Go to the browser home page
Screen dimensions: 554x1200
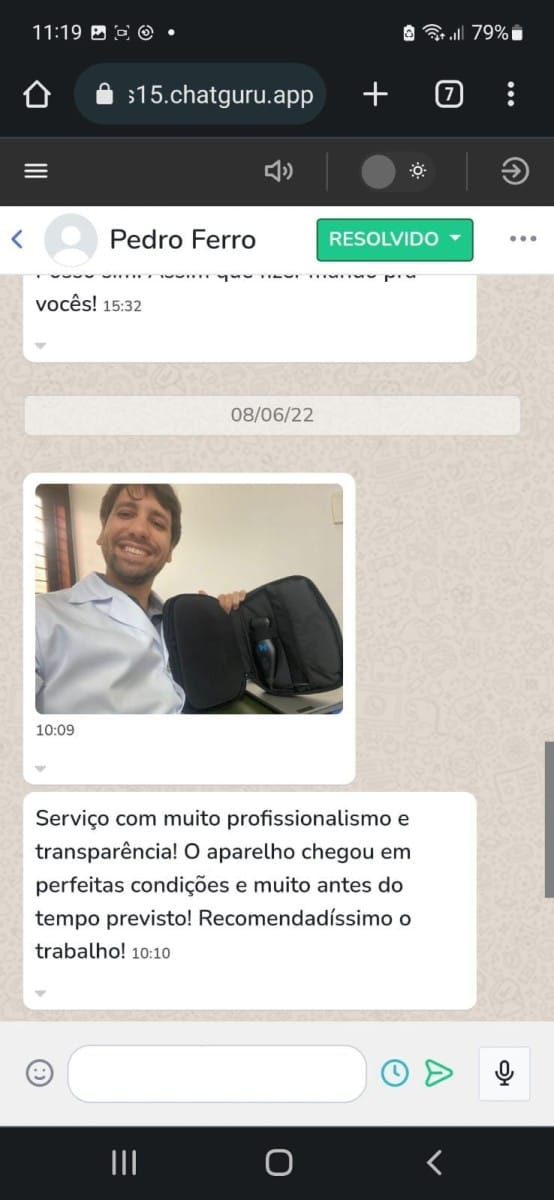37,95
